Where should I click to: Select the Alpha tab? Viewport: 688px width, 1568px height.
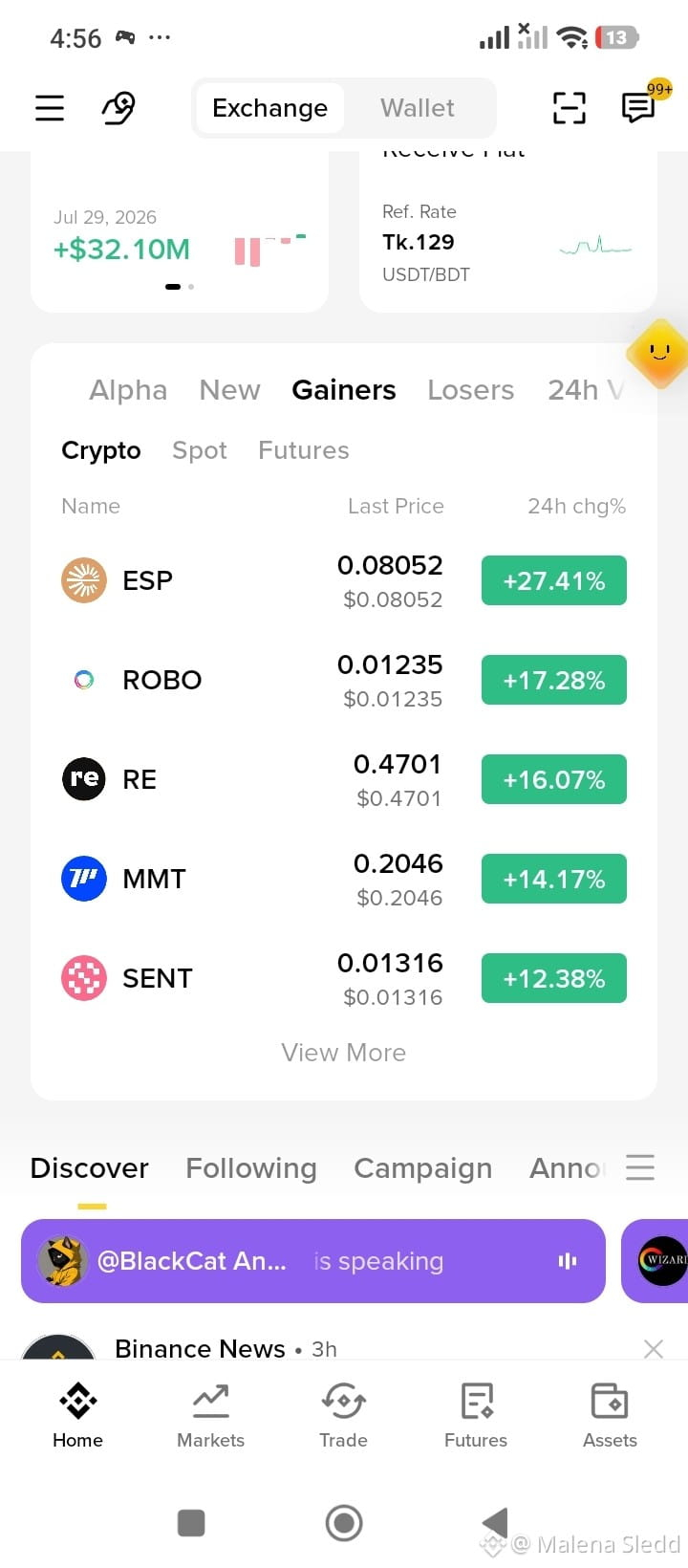(128, 390)
